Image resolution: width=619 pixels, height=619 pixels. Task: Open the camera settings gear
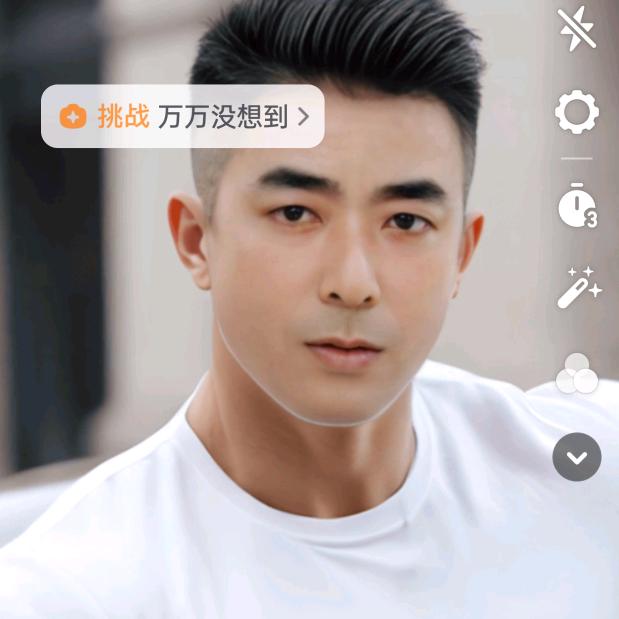coord(577,113)
